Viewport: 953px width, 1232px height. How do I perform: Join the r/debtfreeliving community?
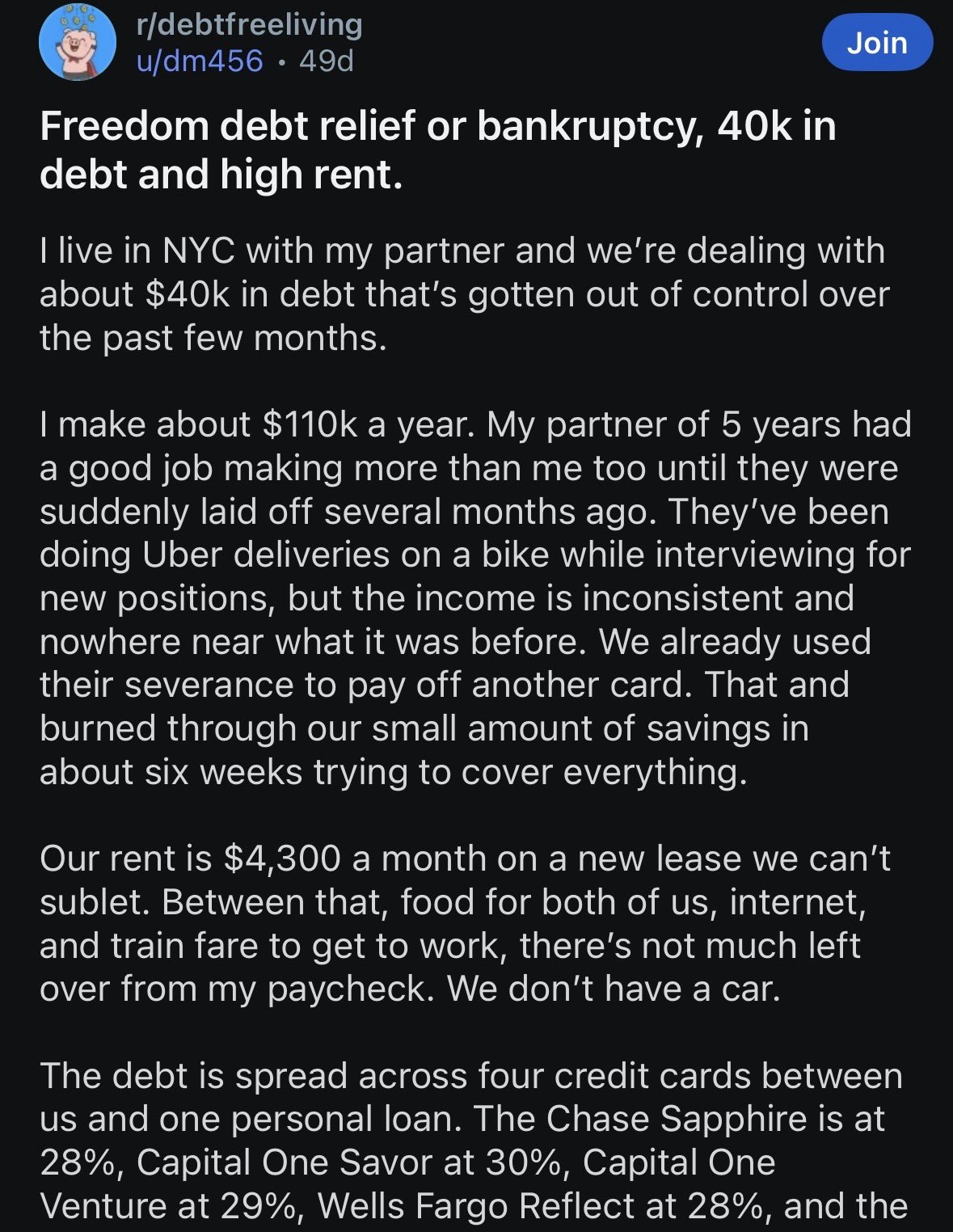(876, 42)
